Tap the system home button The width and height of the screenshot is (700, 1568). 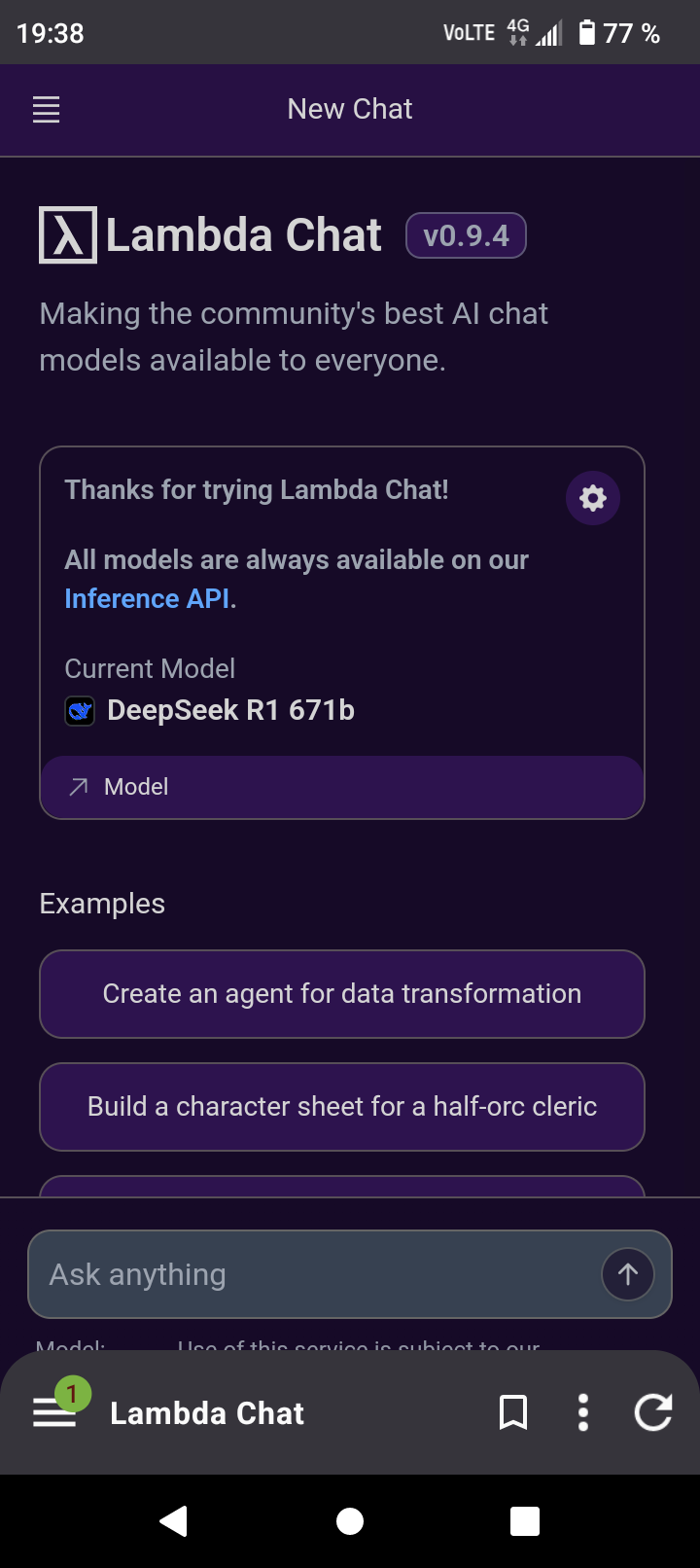point(350,1521)
